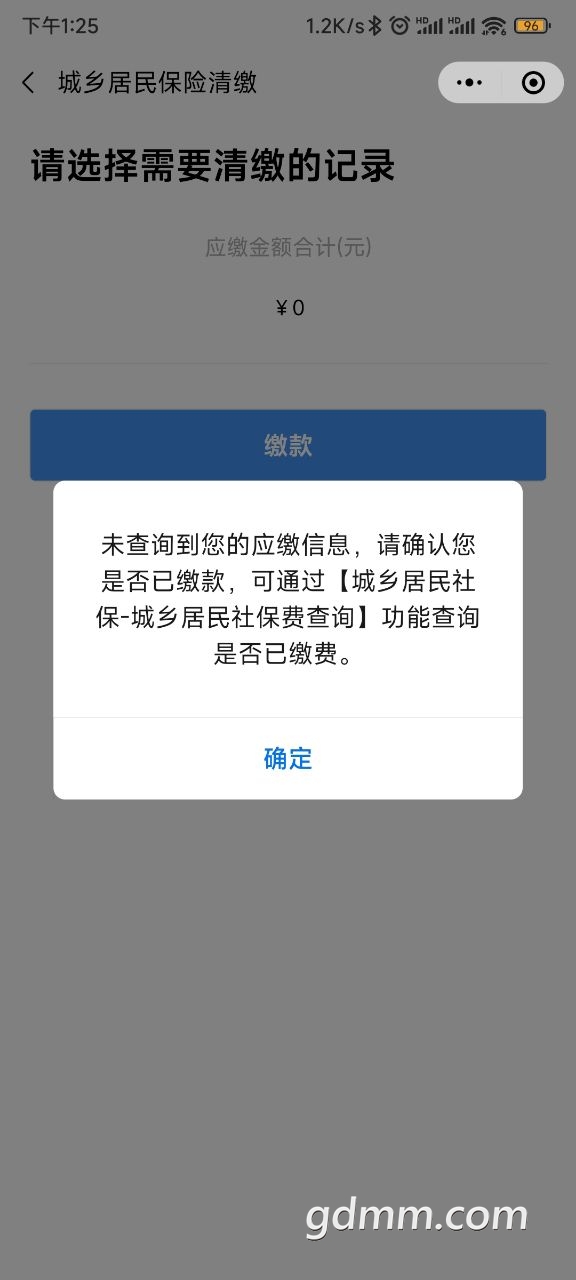Confirm the dialog by tapping 确定
Screen dimensions: 576x1280
[288, 758]
